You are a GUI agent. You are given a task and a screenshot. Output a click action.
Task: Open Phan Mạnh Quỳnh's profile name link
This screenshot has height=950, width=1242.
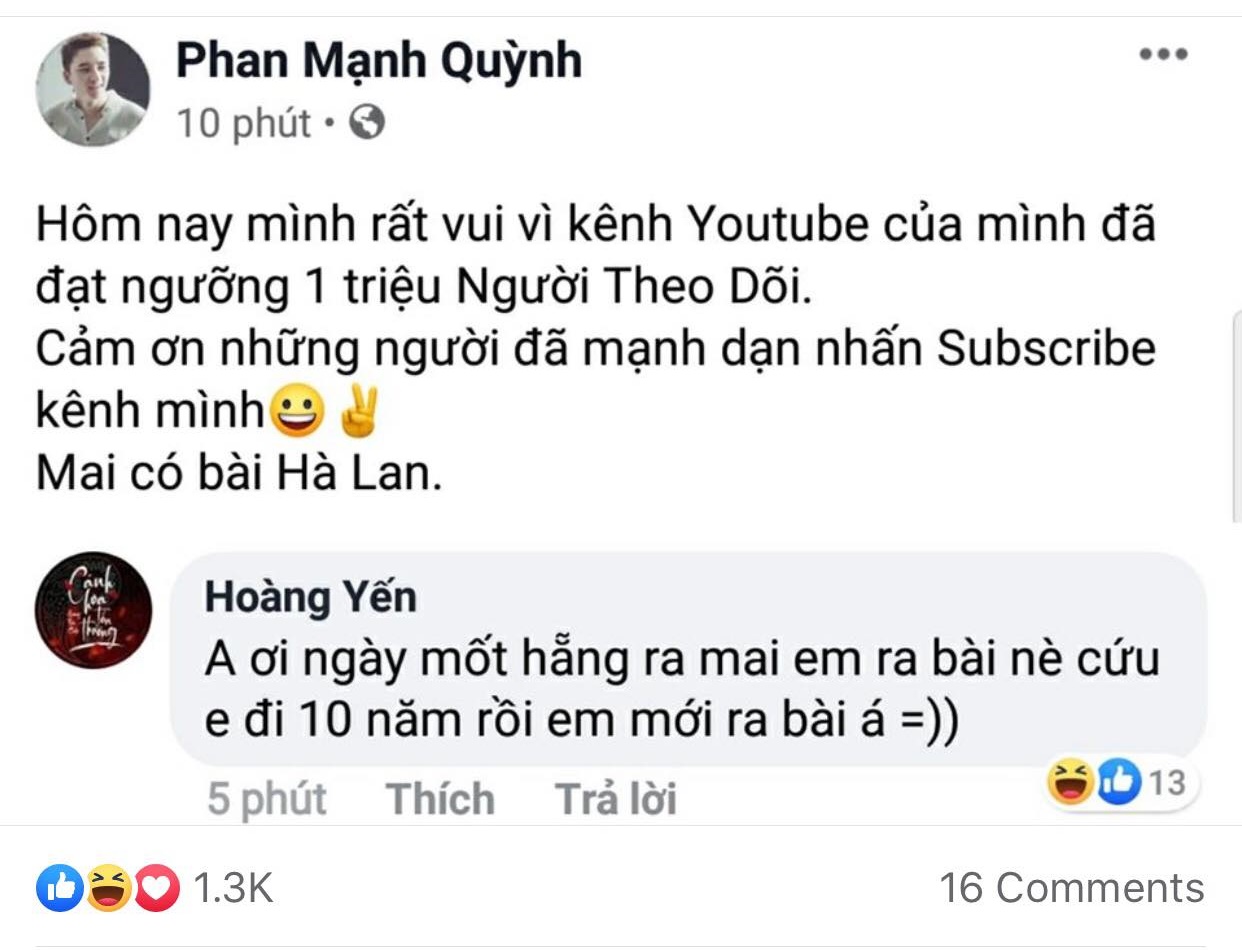coord(378,61)
